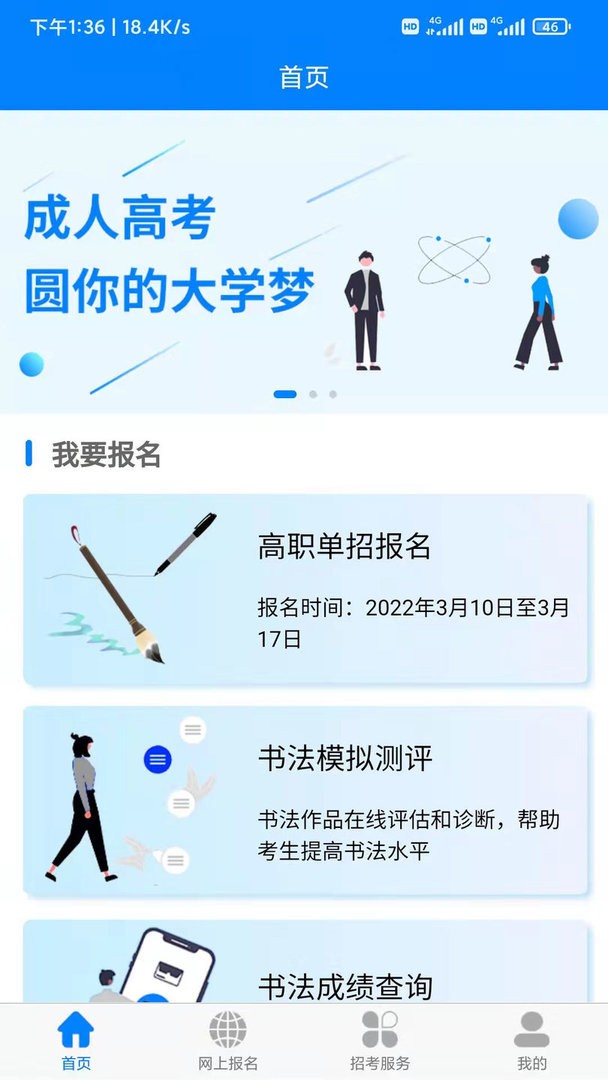
Task: Open the 我的 tab
Action: pyautogui.click(x=532, y=1040)
